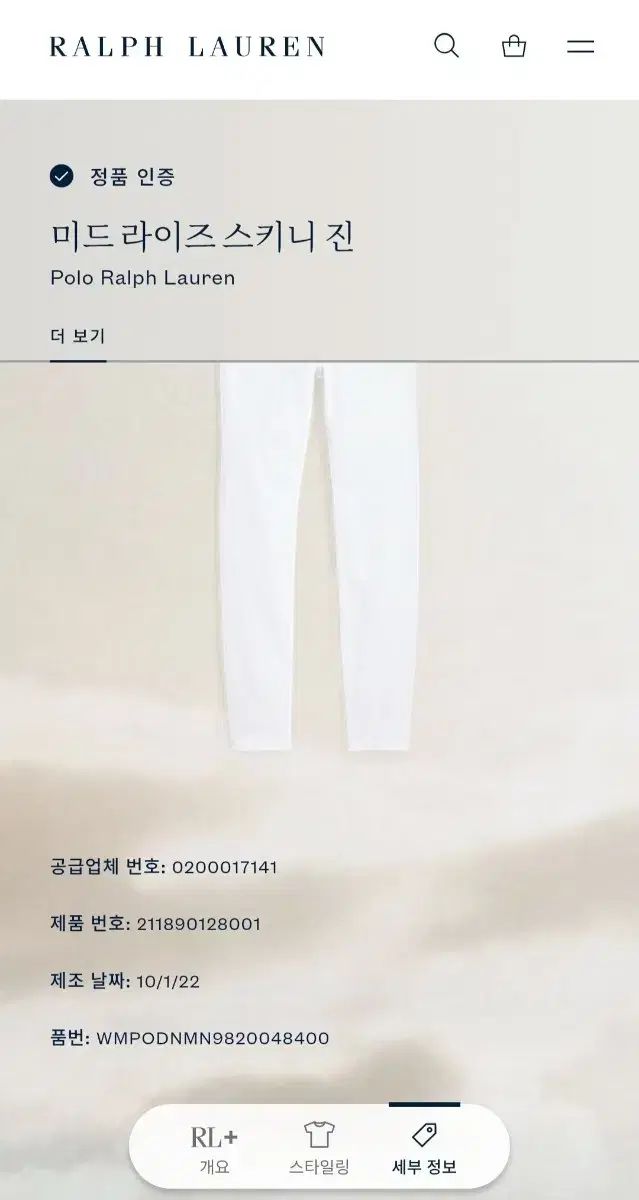Select the 세부 정보 tab
639x1200 pixels.
pos(424,1149)
